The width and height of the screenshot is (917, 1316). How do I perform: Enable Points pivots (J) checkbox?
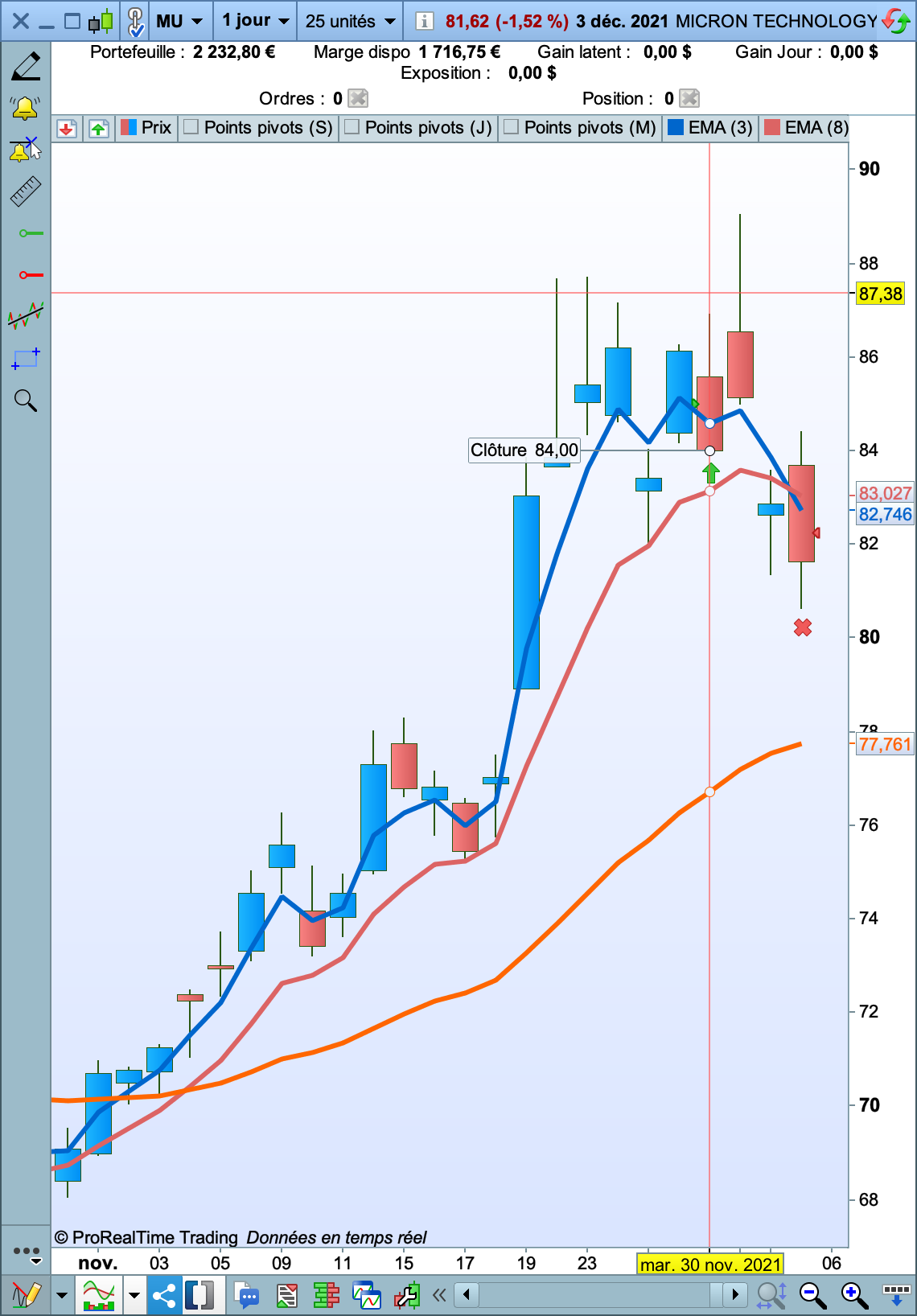click(x=352, y=127)
